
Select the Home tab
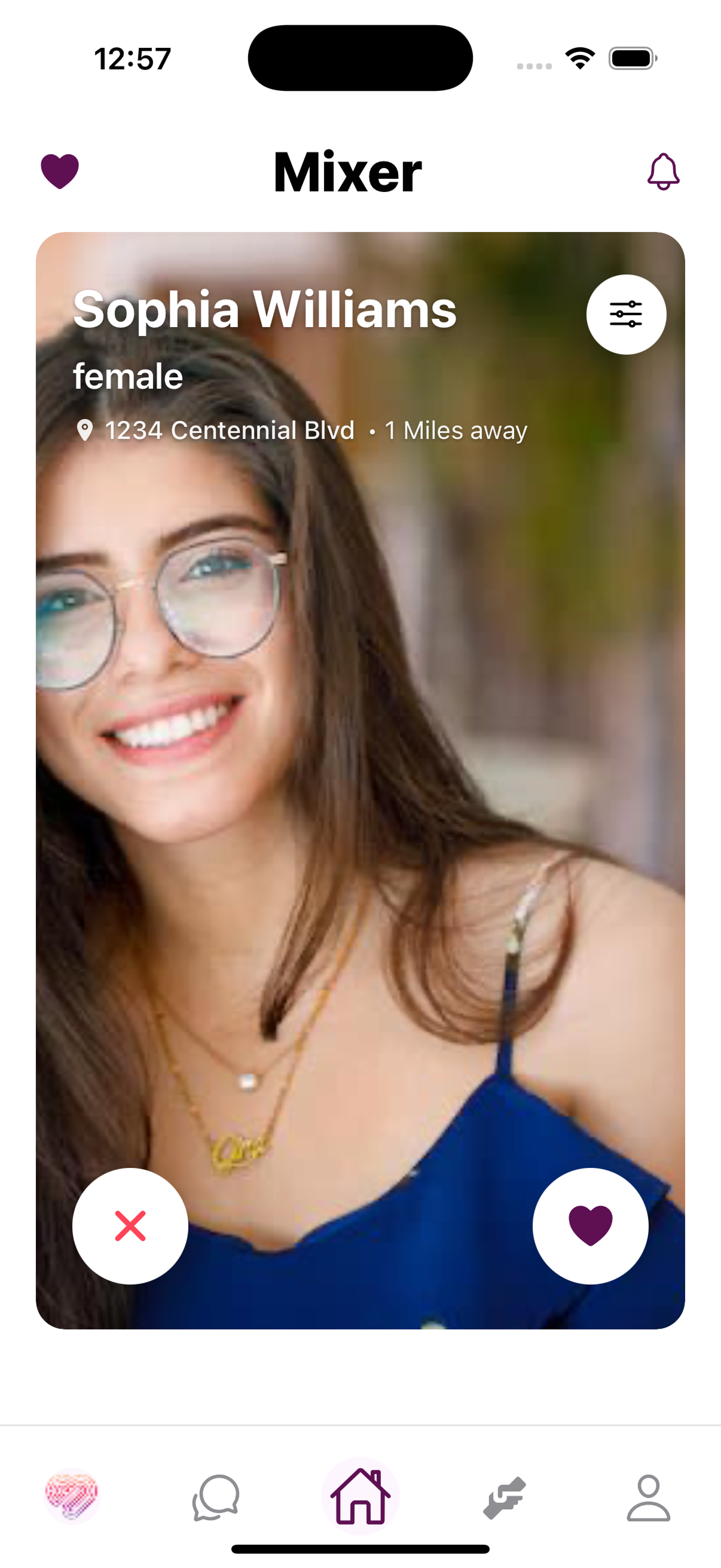pos(360,1496)
